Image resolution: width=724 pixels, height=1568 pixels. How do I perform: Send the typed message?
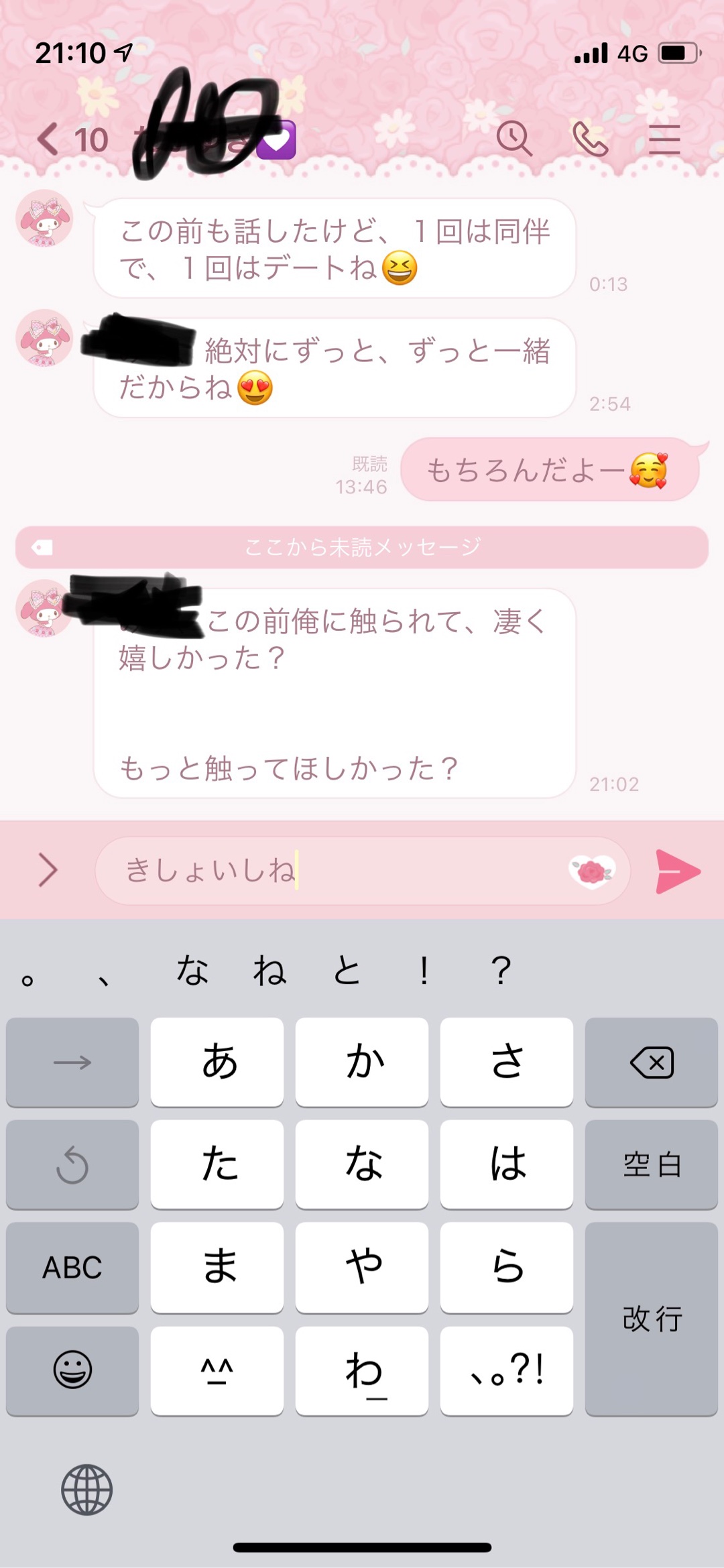[x=677, y=871]
